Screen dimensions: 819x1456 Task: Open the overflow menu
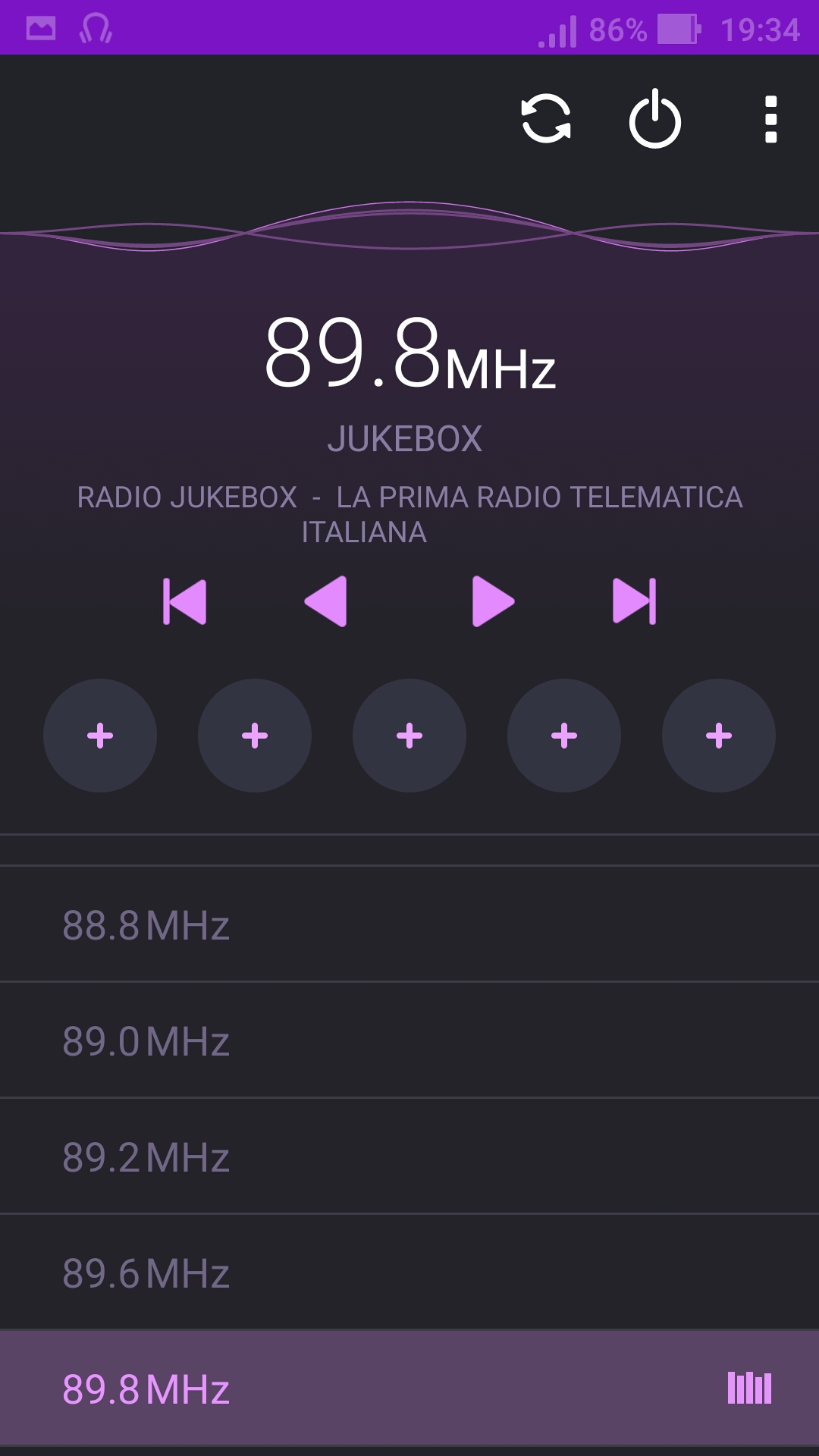771,119
